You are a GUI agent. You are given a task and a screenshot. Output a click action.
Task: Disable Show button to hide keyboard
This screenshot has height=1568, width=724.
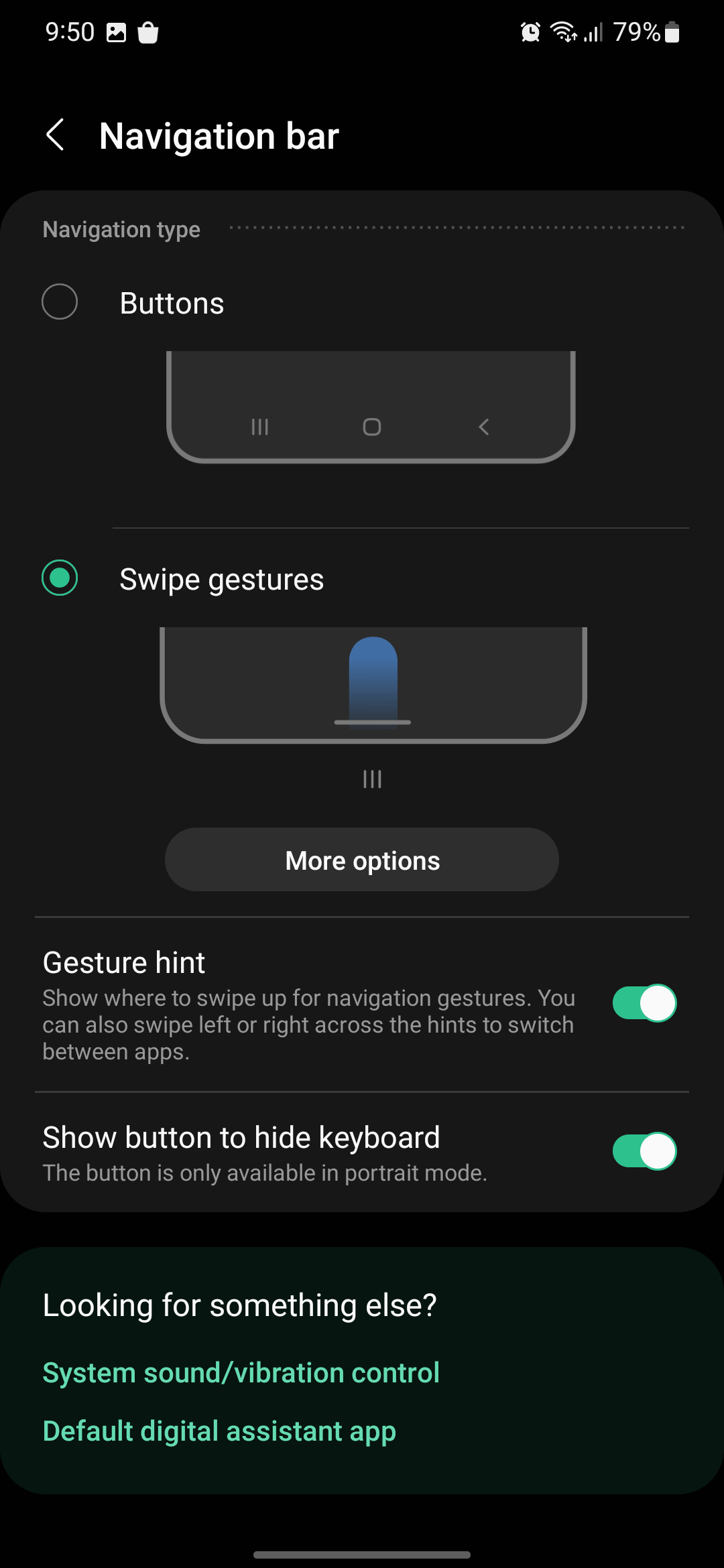click(644, 1151)
